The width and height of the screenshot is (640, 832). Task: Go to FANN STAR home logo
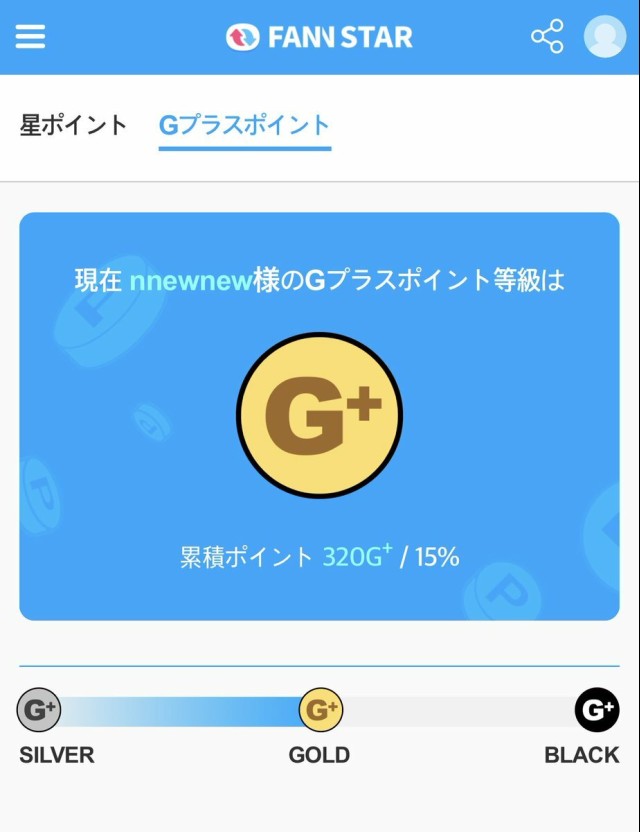click(x=319, y=38)
